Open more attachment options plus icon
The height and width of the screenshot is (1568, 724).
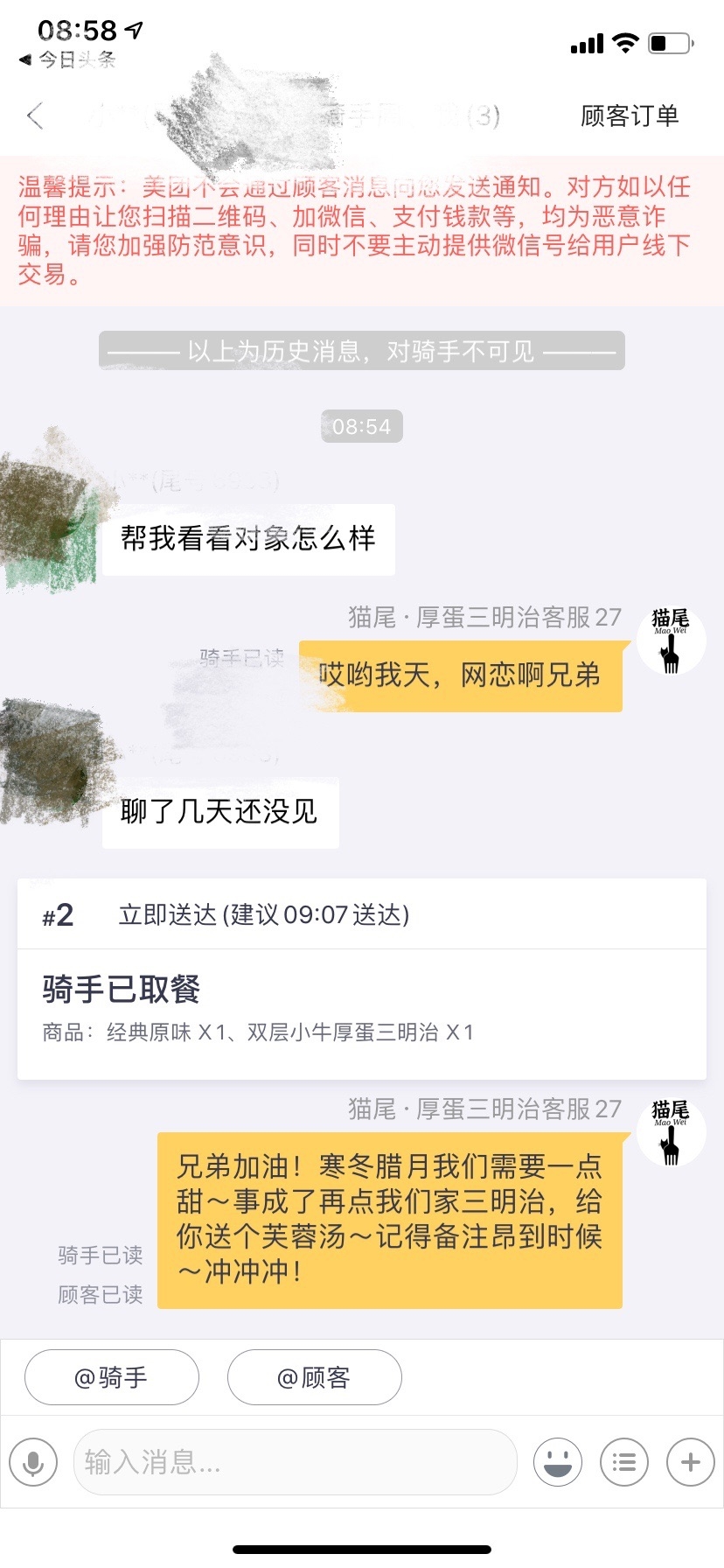690,1462
